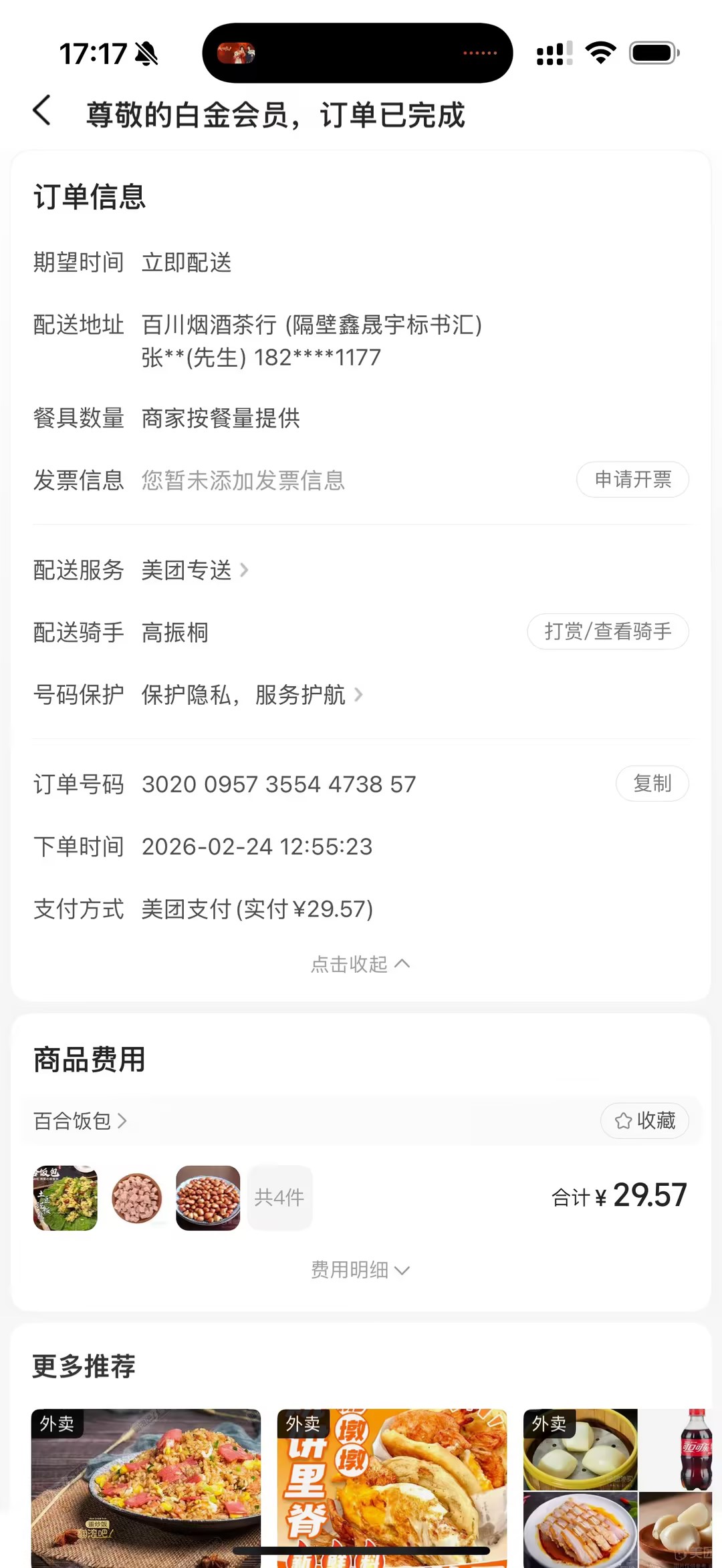Go back using the top-left arrow
The height and width of the screenshot is (1568, 722).
coord(42,111)
